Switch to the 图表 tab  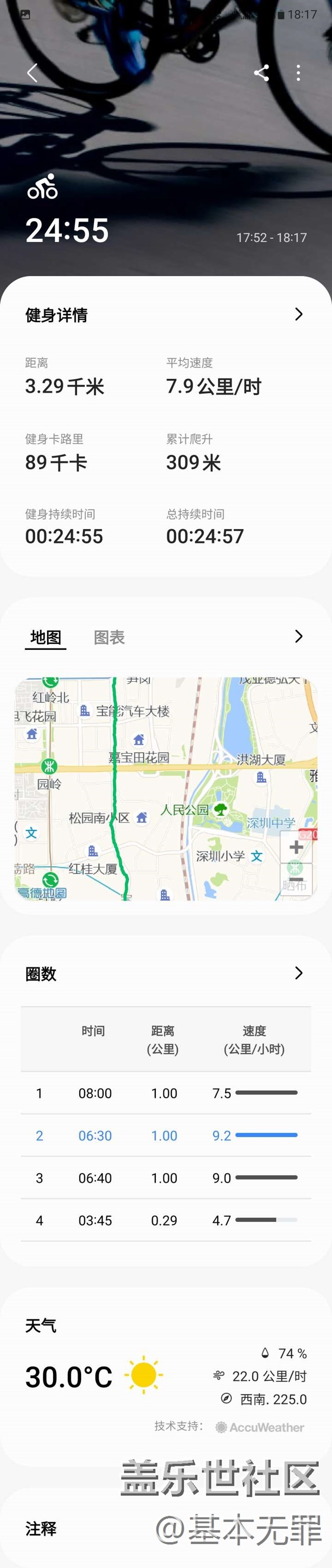(x=109, y=637)
